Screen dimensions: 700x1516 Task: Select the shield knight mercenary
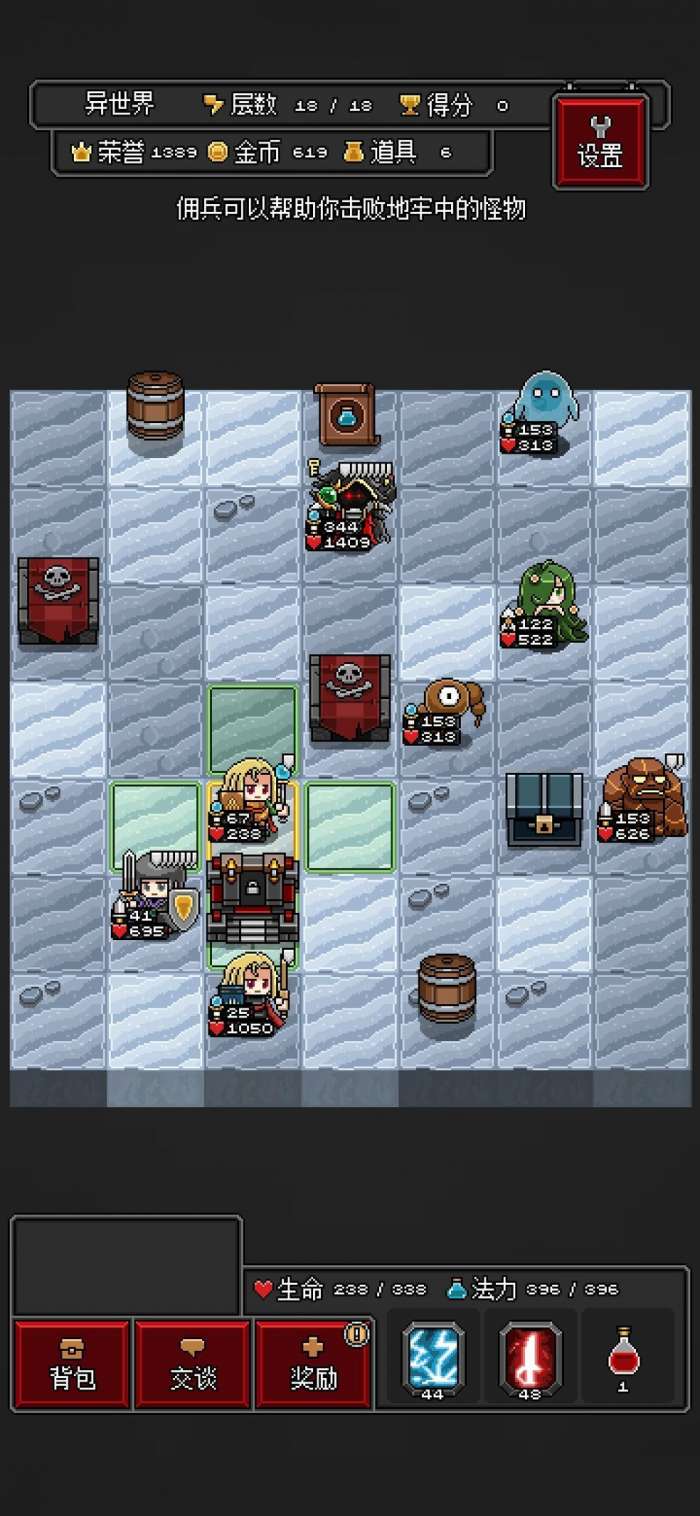click(x=155, y=893)
